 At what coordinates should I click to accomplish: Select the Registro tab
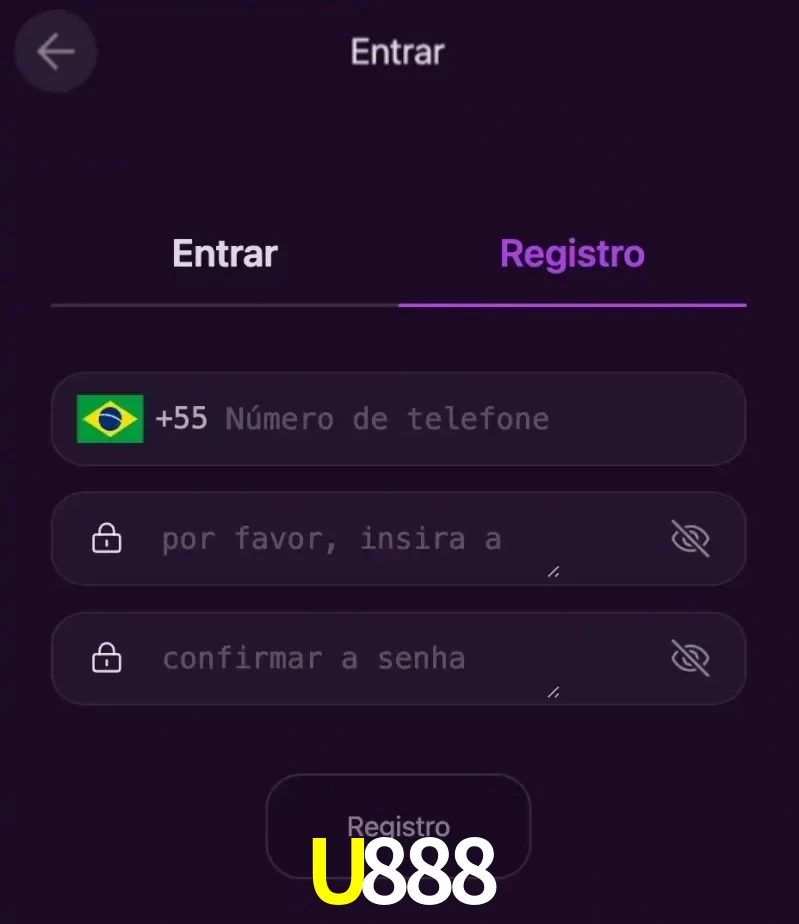click(x=571, y=253)
